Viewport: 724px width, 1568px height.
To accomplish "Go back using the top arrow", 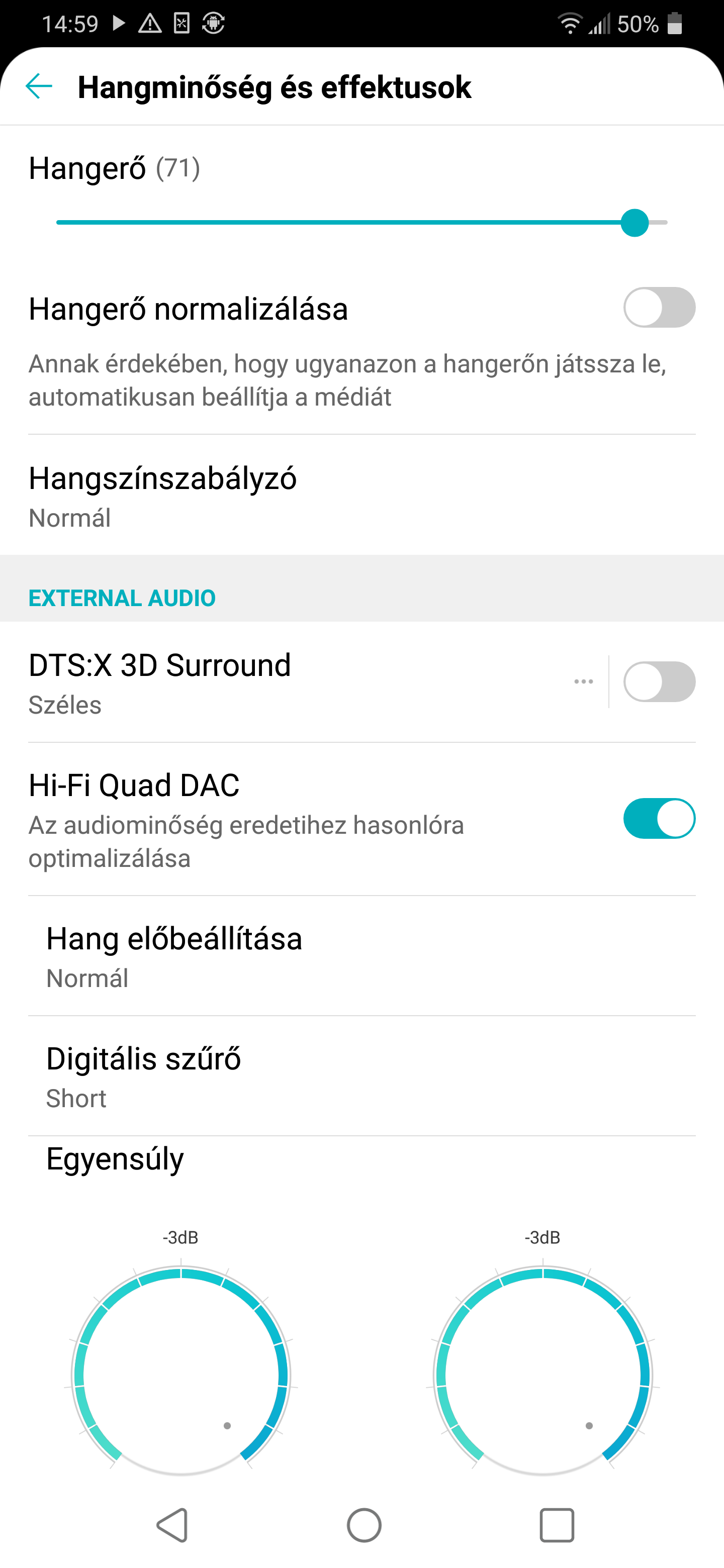I will (x=39, y=86).
